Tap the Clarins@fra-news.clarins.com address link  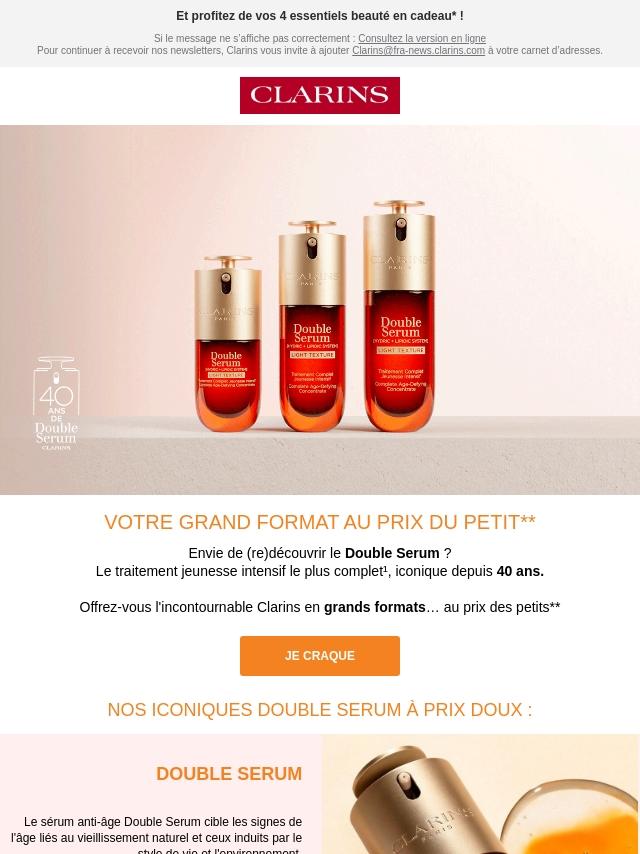coord(418,51)
